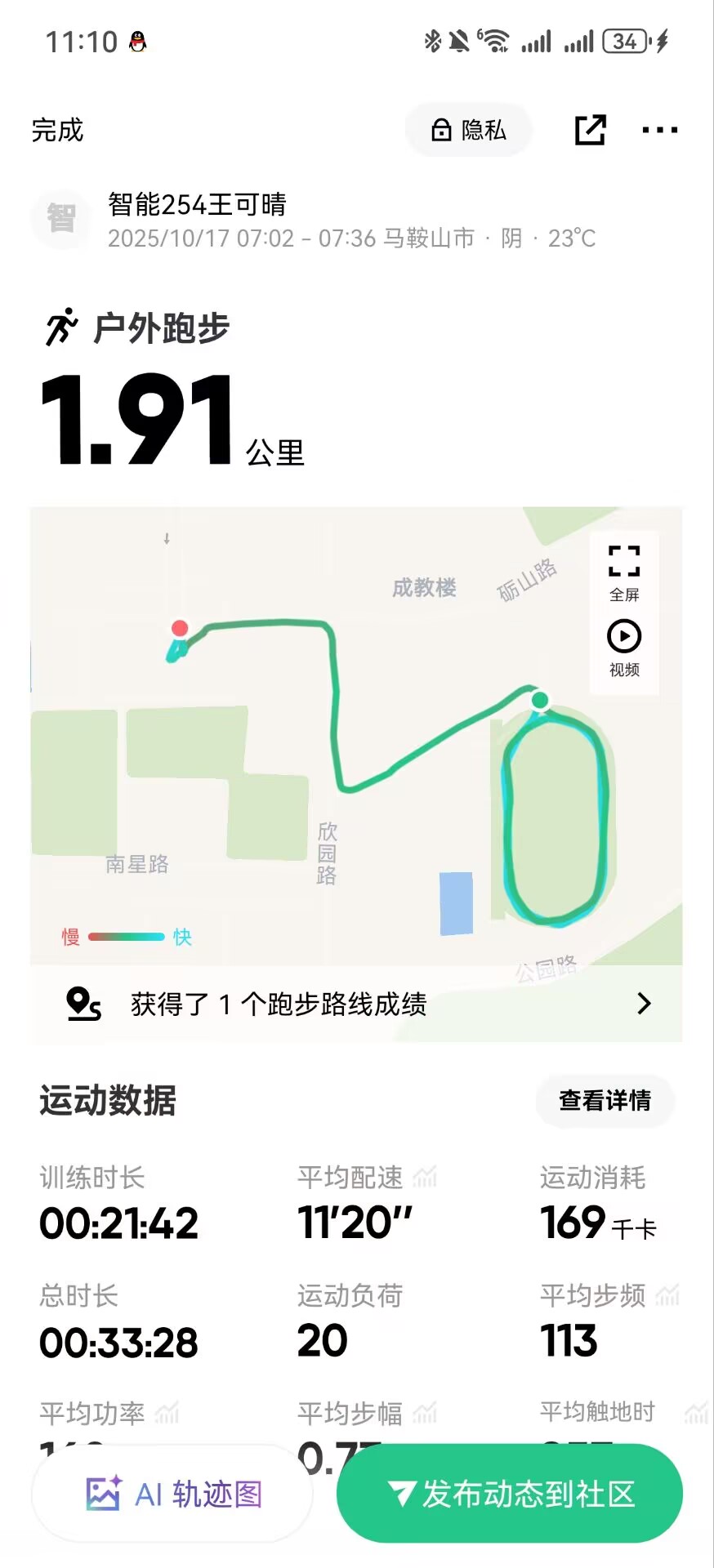
Task: Open profile avatar of 智能254王可晴
Action: [61, 219]
